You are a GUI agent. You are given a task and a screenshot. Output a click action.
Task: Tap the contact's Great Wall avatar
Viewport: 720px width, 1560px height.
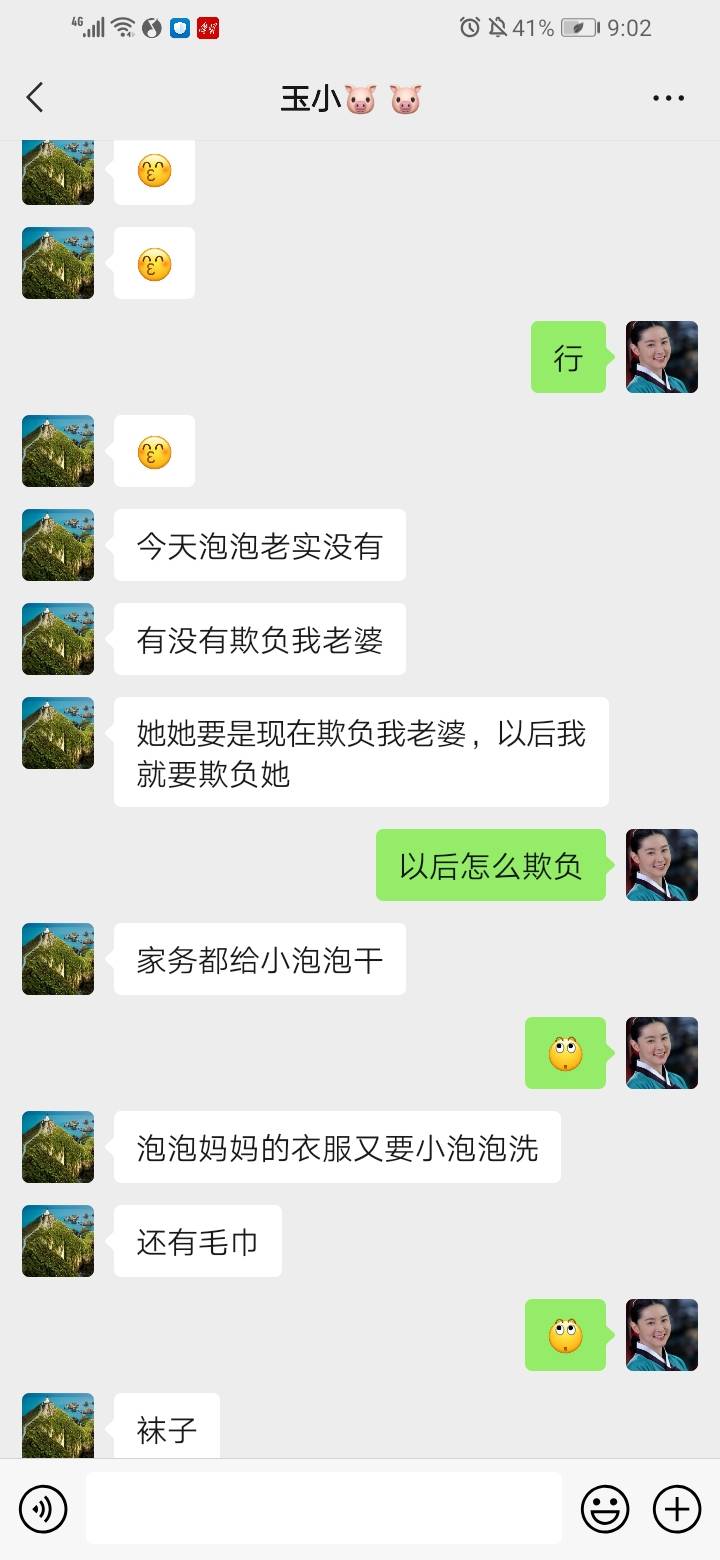pos(57,545)
